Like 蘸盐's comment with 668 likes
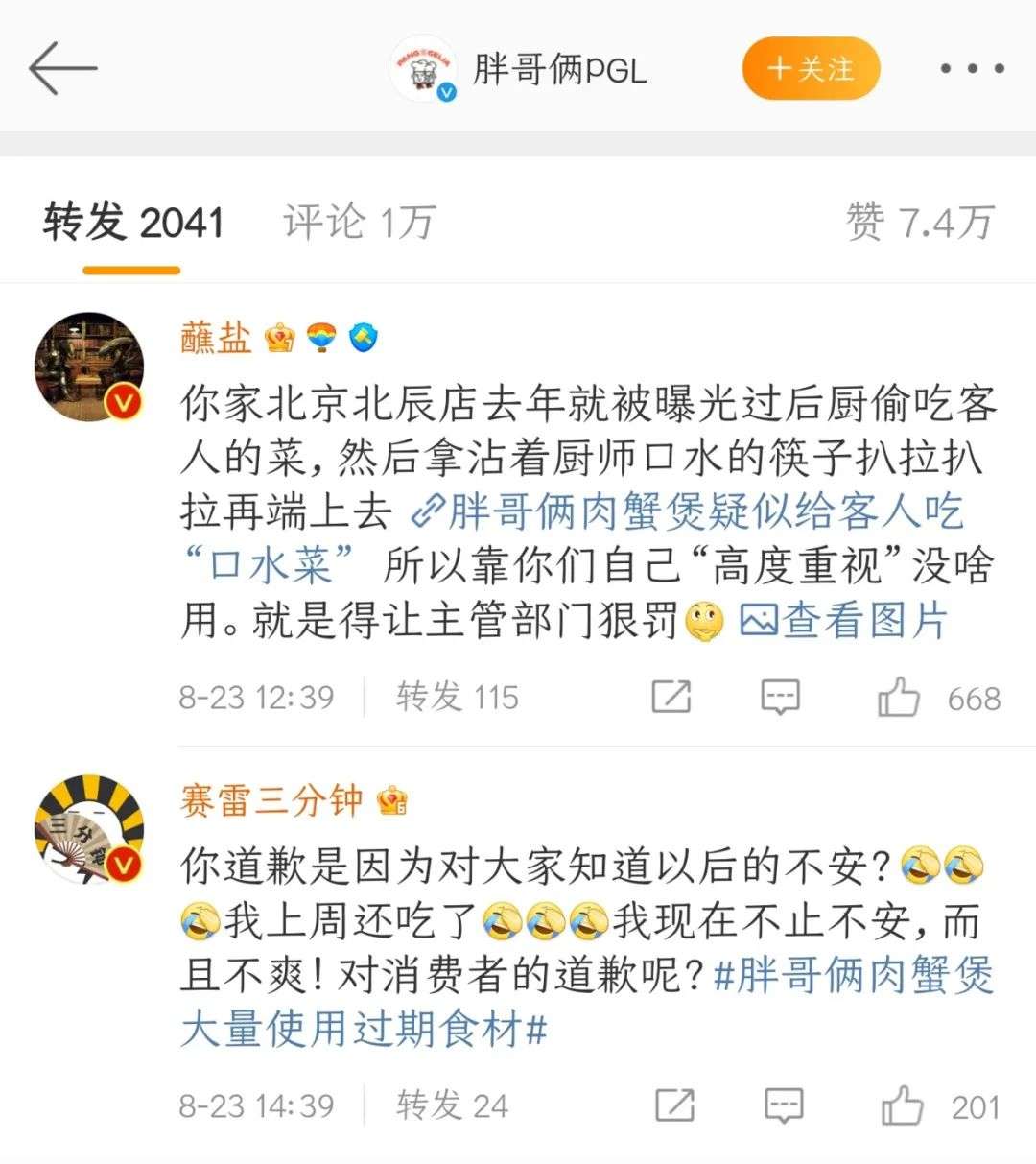1036x1164 pixels. (x=899, y=698)
